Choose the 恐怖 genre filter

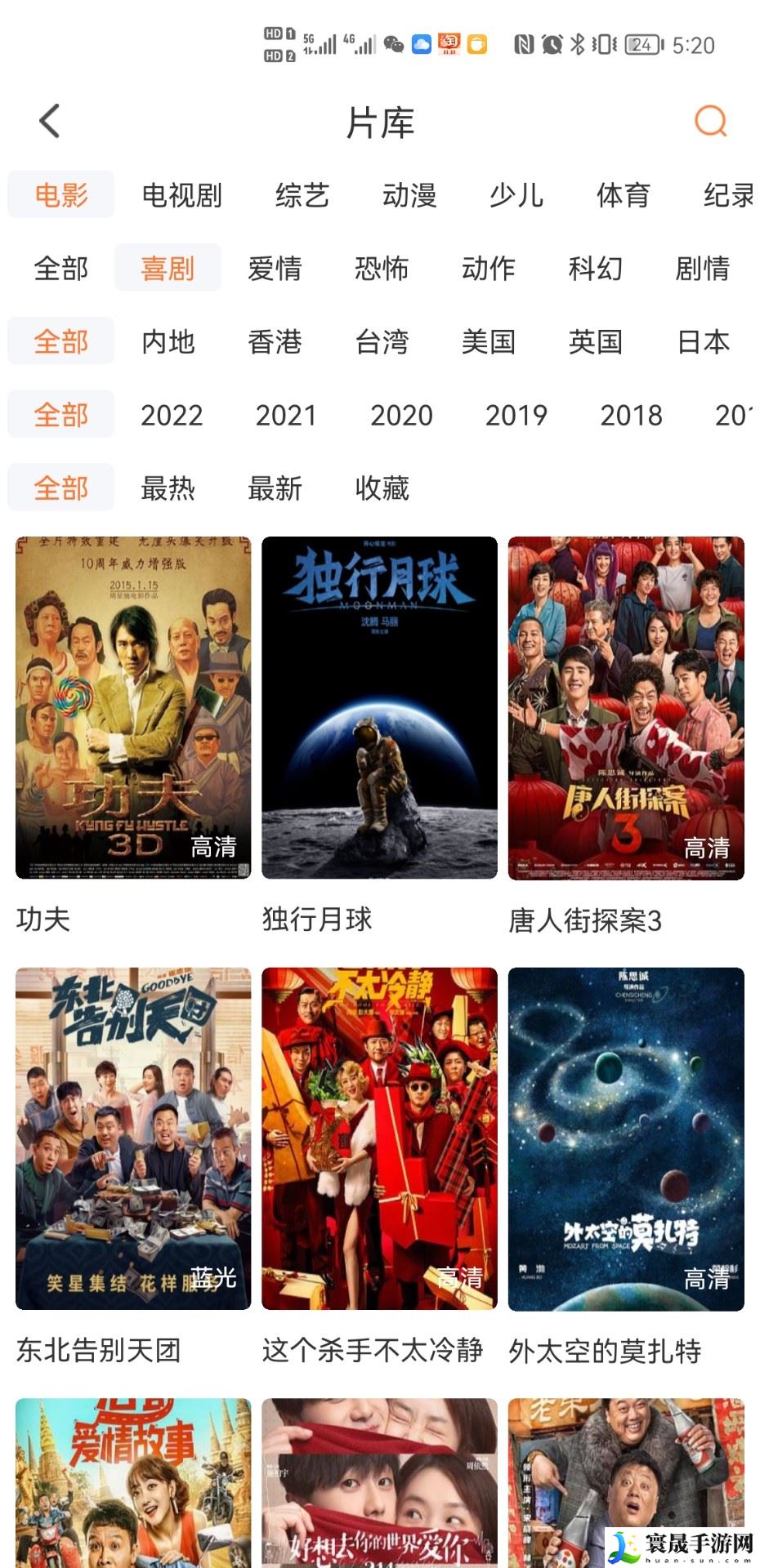point(382,268)
